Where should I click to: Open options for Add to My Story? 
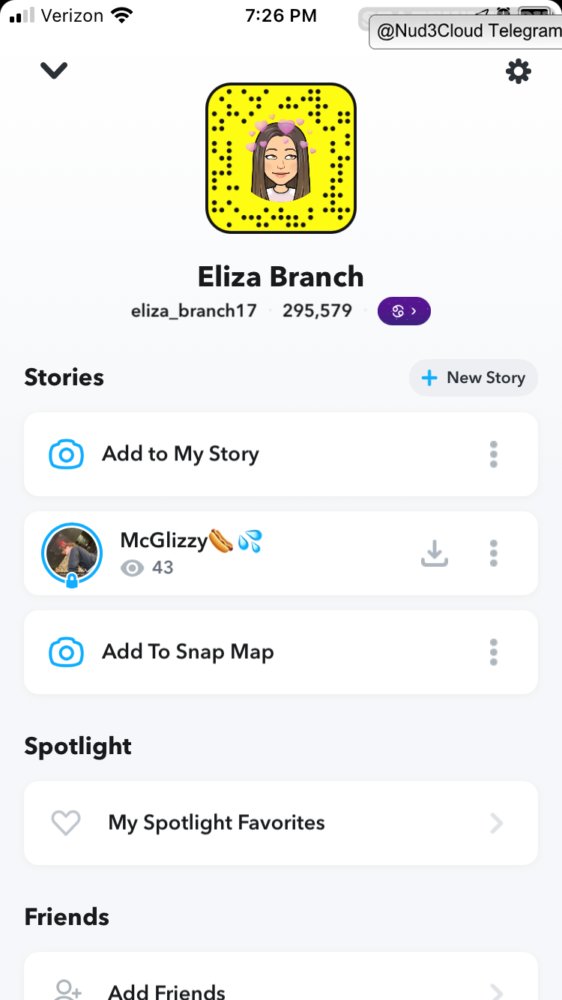(x=493, y=454)
